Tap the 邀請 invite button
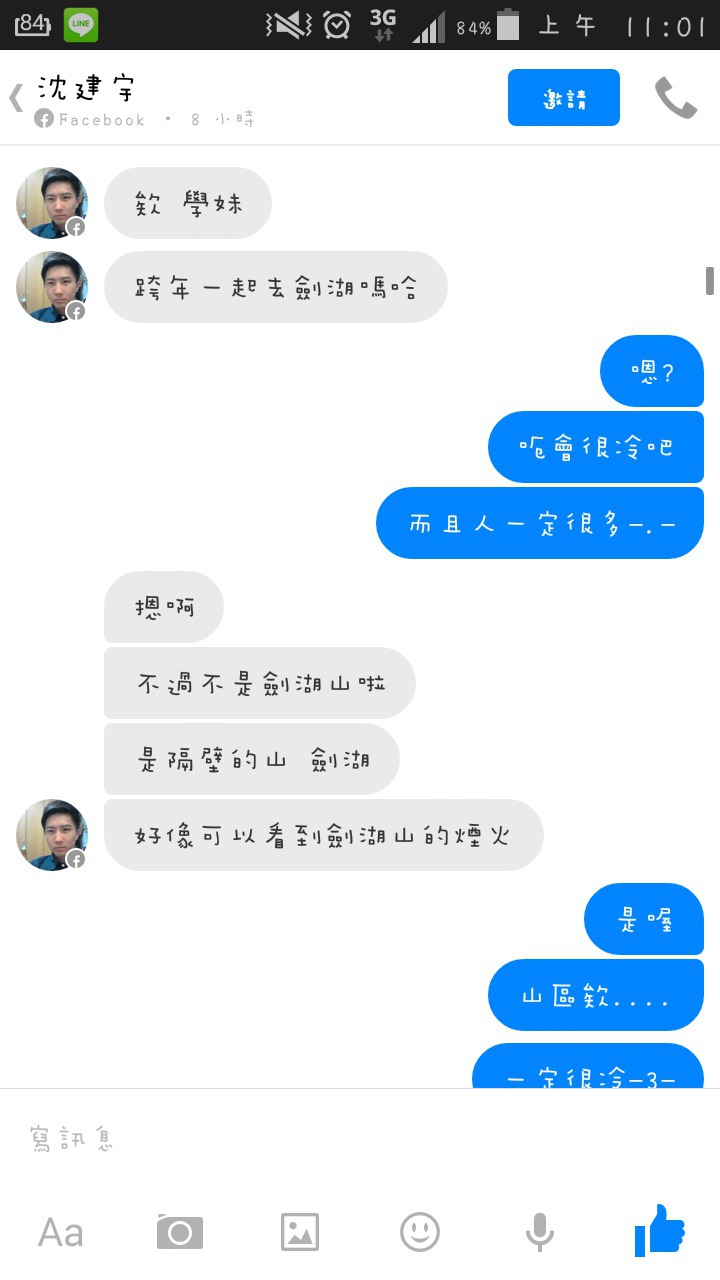 (563, 98)
